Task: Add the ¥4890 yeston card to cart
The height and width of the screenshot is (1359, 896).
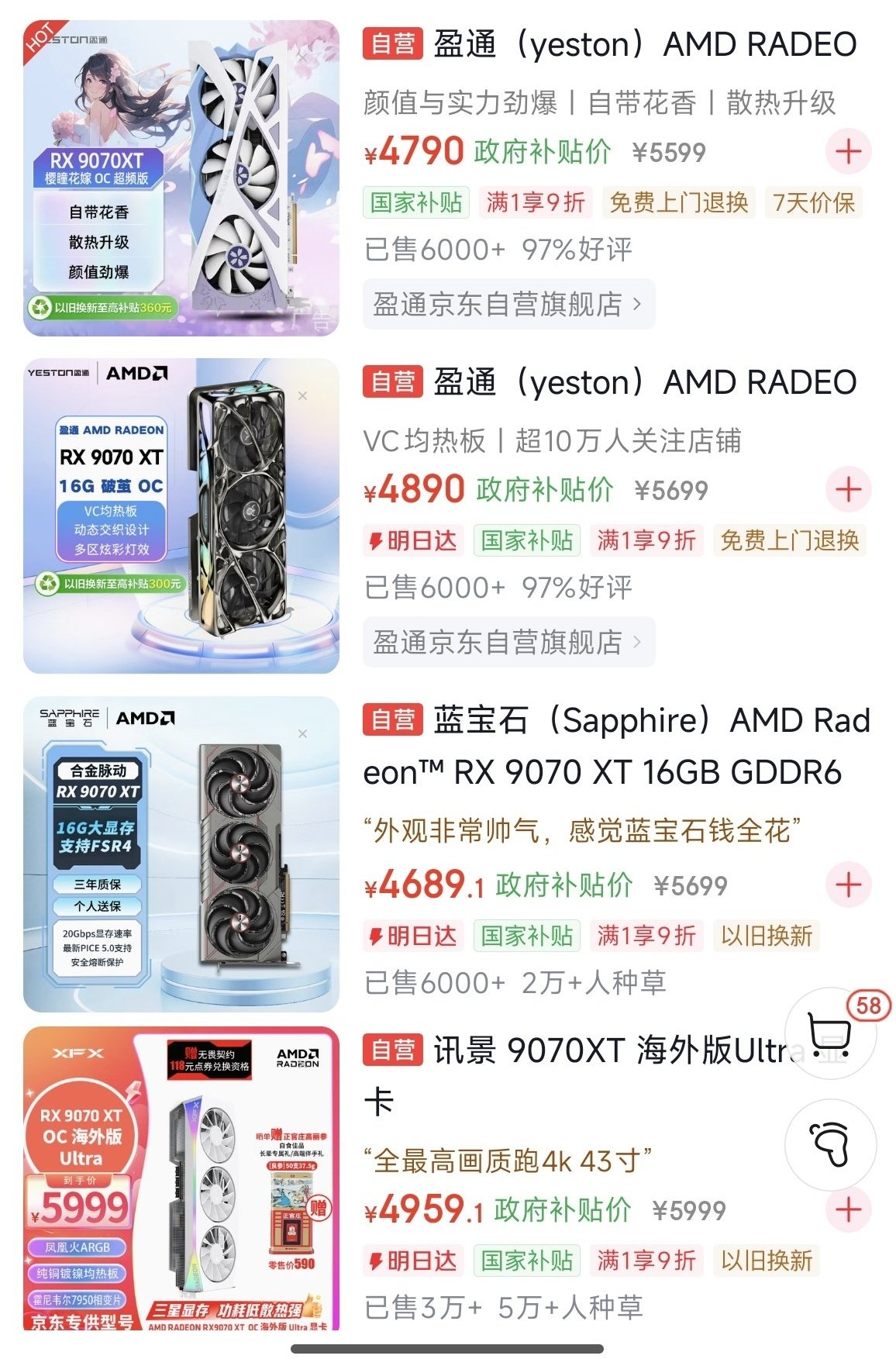Action: pos(848,489)
